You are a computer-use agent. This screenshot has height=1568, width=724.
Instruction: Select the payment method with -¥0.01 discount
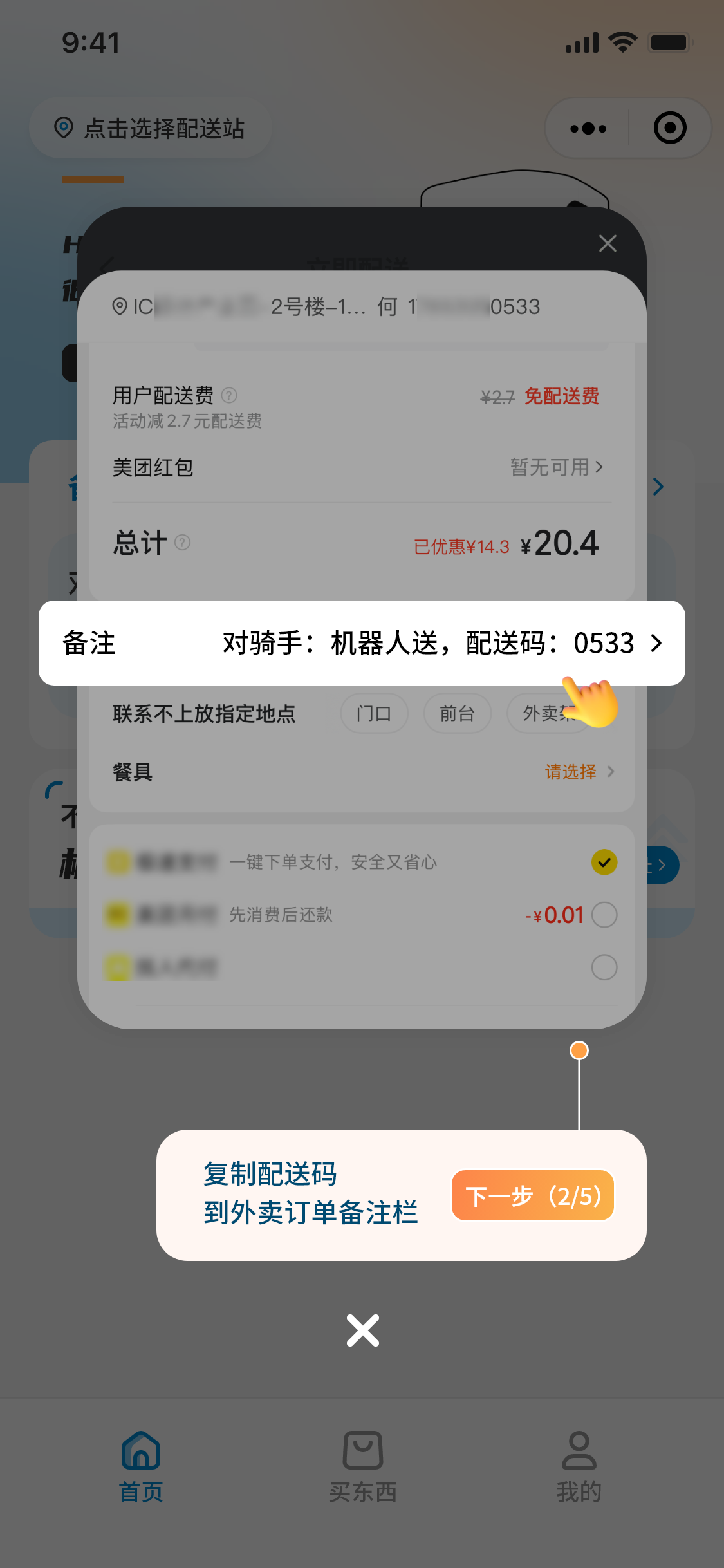(603, 915)
